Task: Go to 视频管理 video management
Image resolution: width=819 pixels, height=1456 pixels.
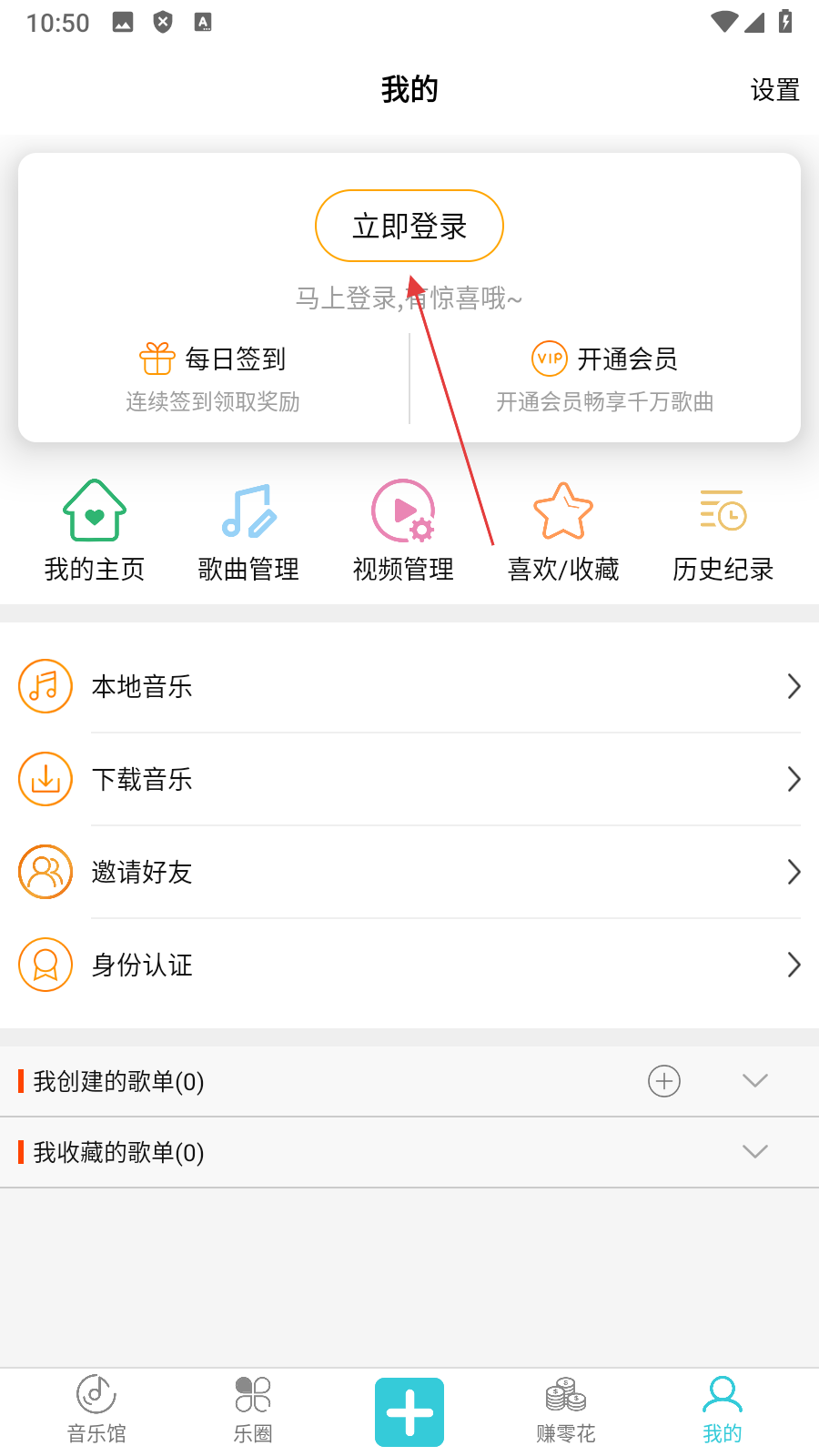Action: click(403, 531)
